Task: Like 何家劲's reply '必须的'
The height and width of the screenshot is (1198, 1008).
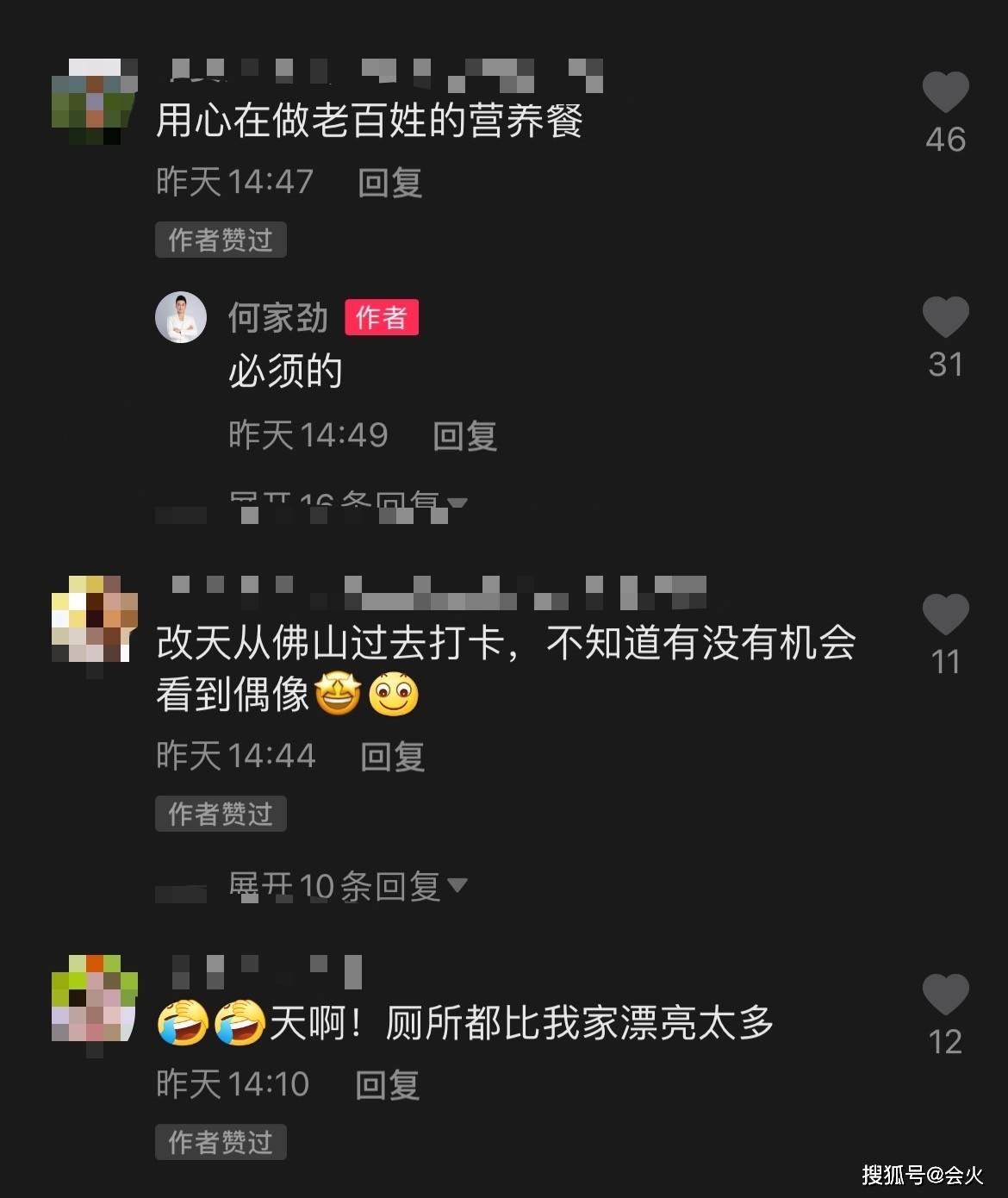Action: pos(945,317)
